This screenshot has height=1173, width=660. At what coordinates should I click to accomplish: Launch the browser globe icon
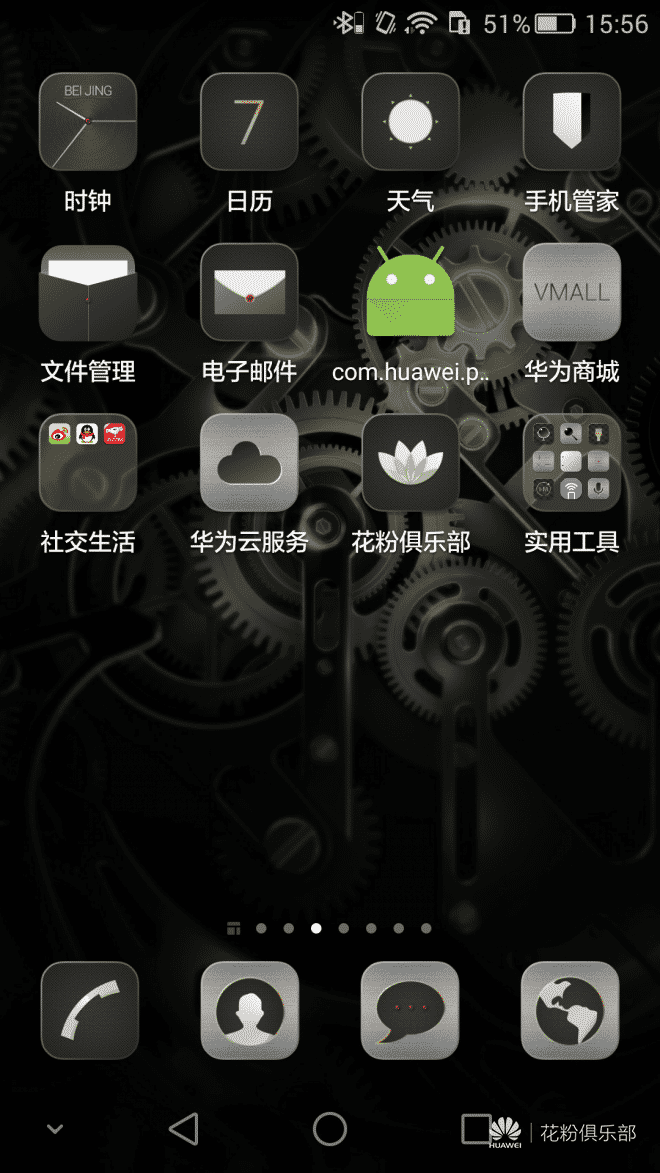pos(570,1010)
